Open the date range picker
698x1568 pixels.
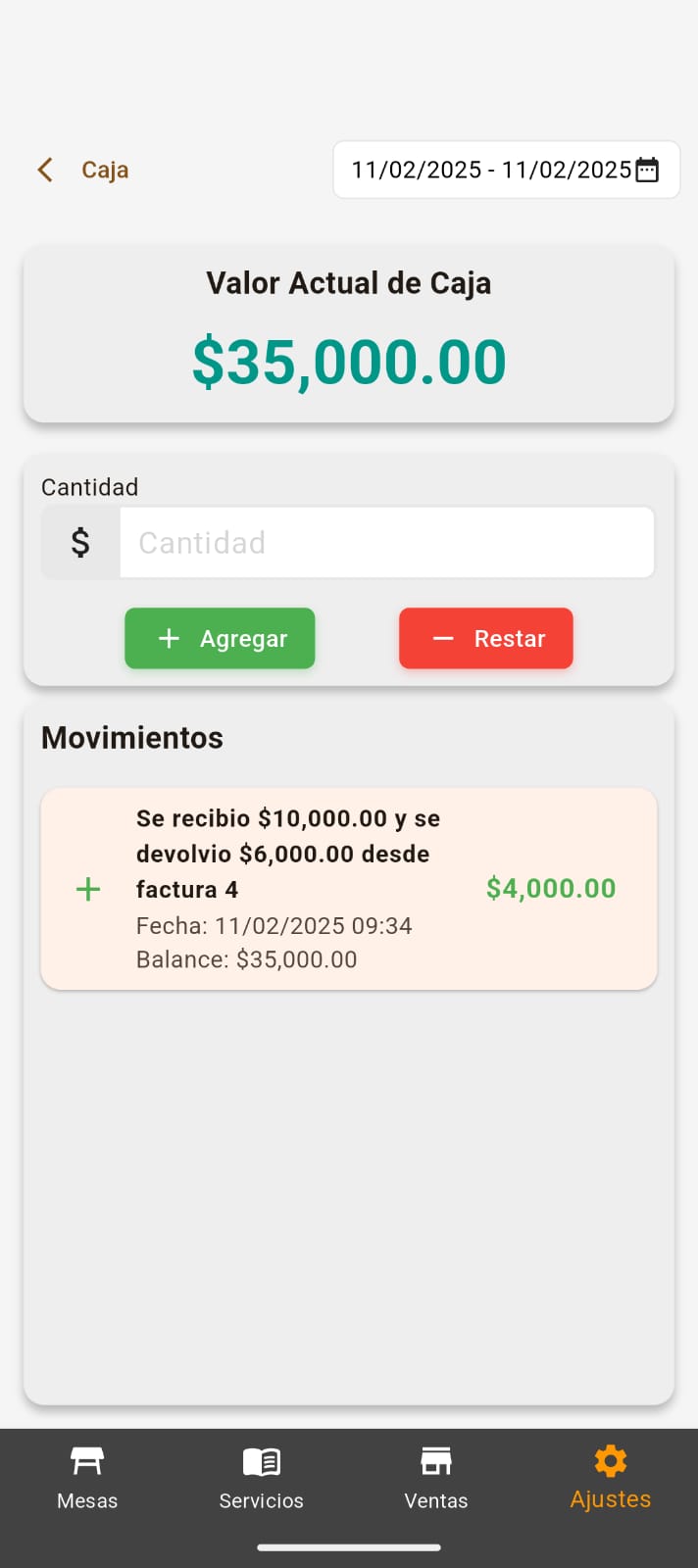[x=506, y=170]
